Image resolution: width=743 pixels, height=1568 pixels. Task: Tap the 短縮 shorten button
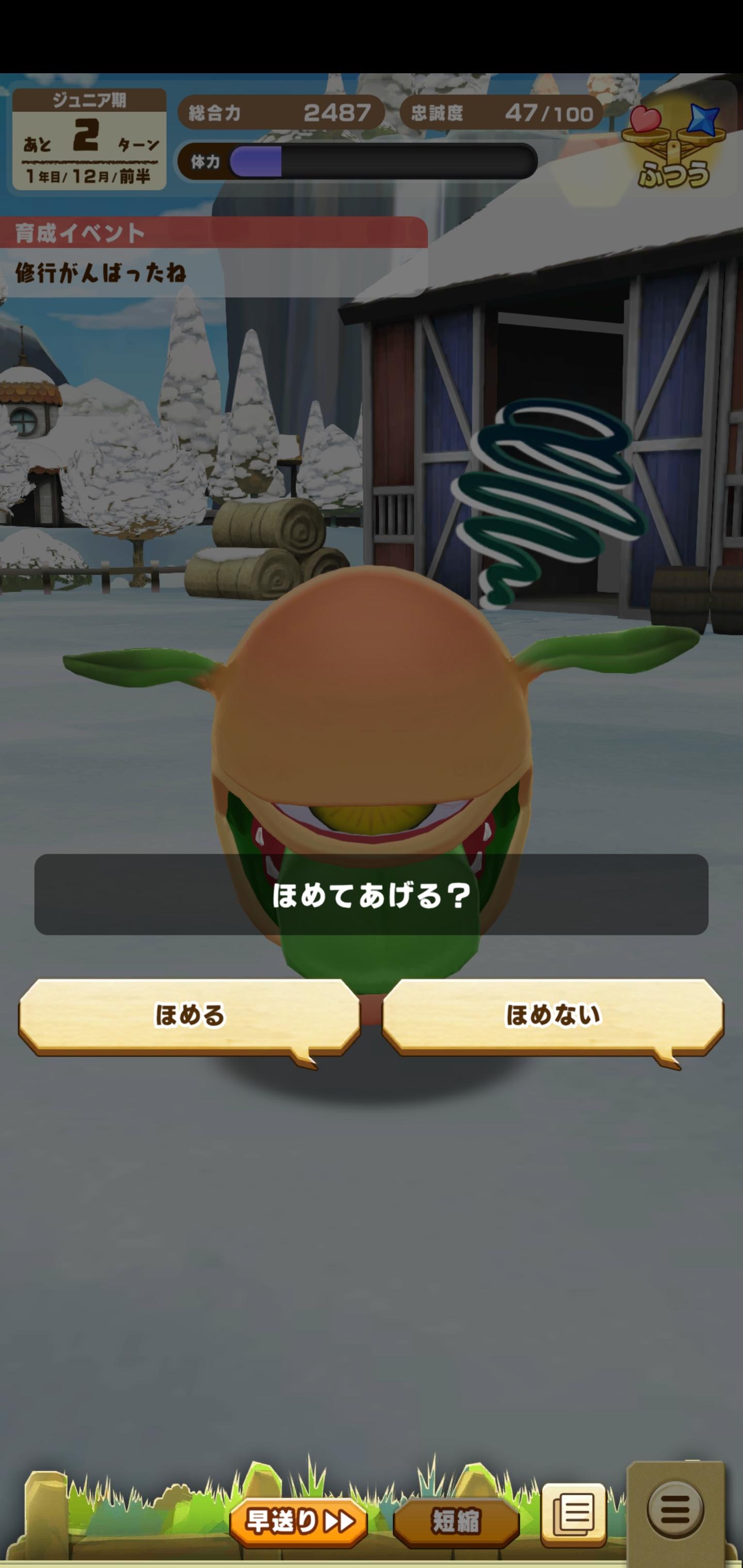coord(456,1522)
